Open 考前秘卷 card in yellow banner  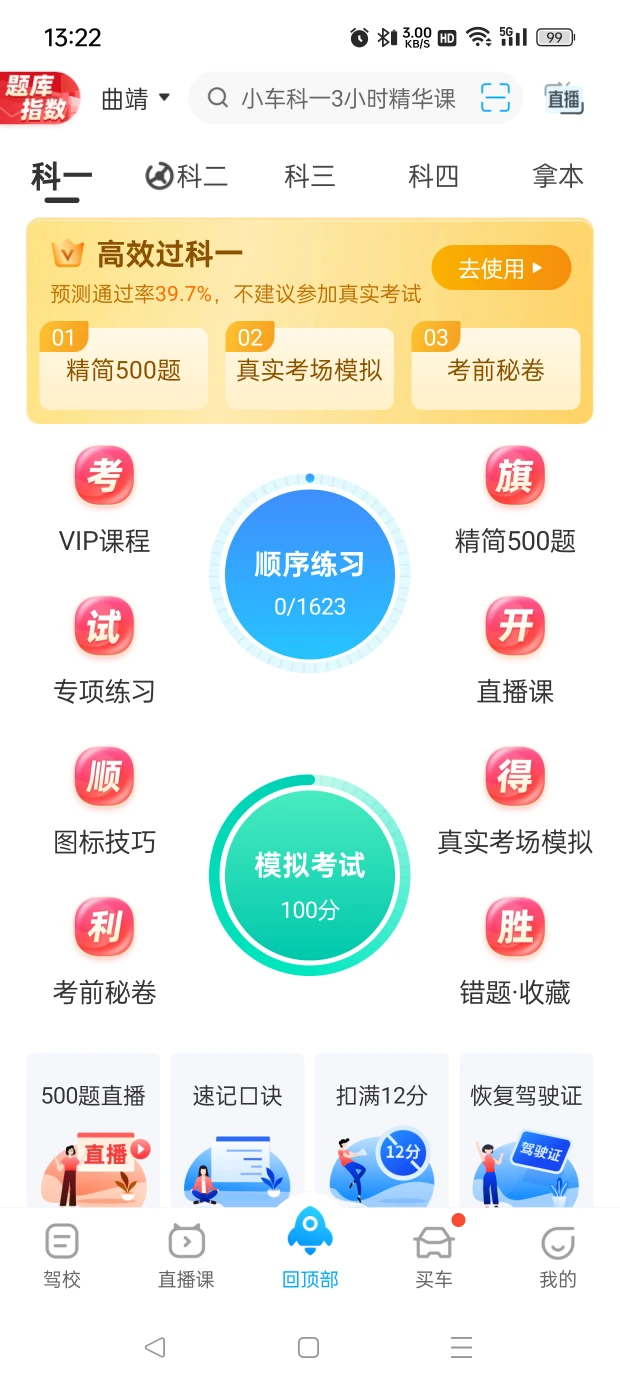pos(496,368)
